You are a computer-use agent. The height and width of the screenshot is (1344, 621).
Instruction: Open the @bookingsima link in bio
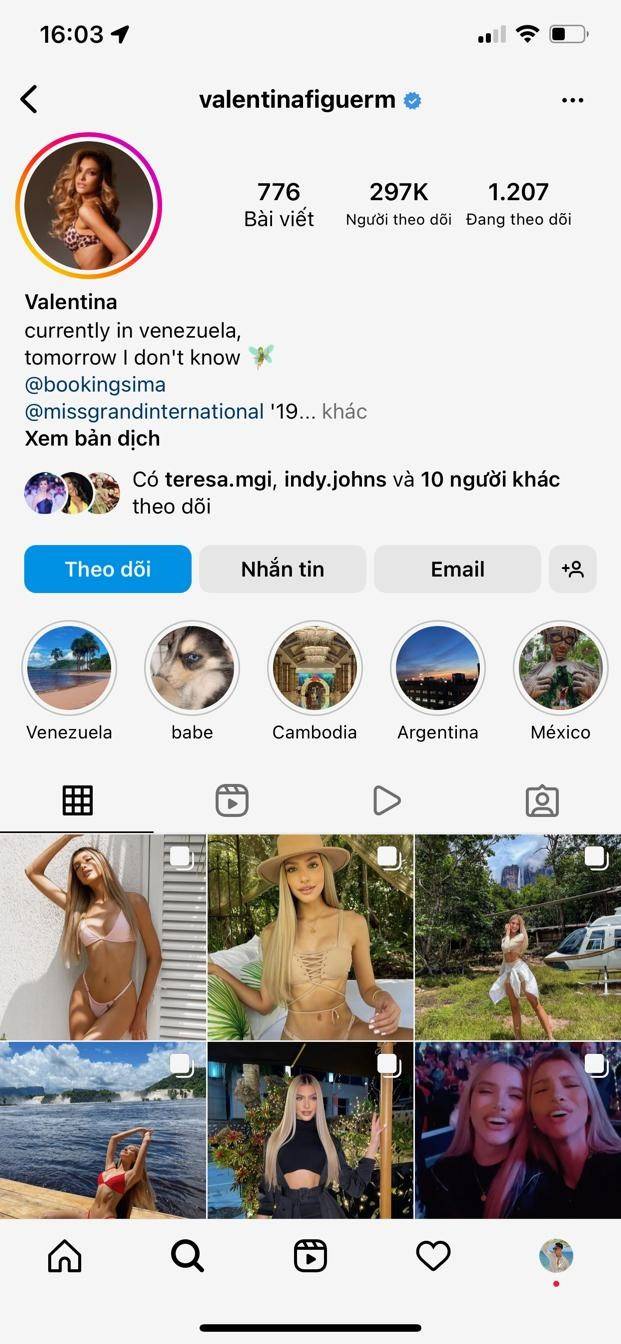pos(95,384)
